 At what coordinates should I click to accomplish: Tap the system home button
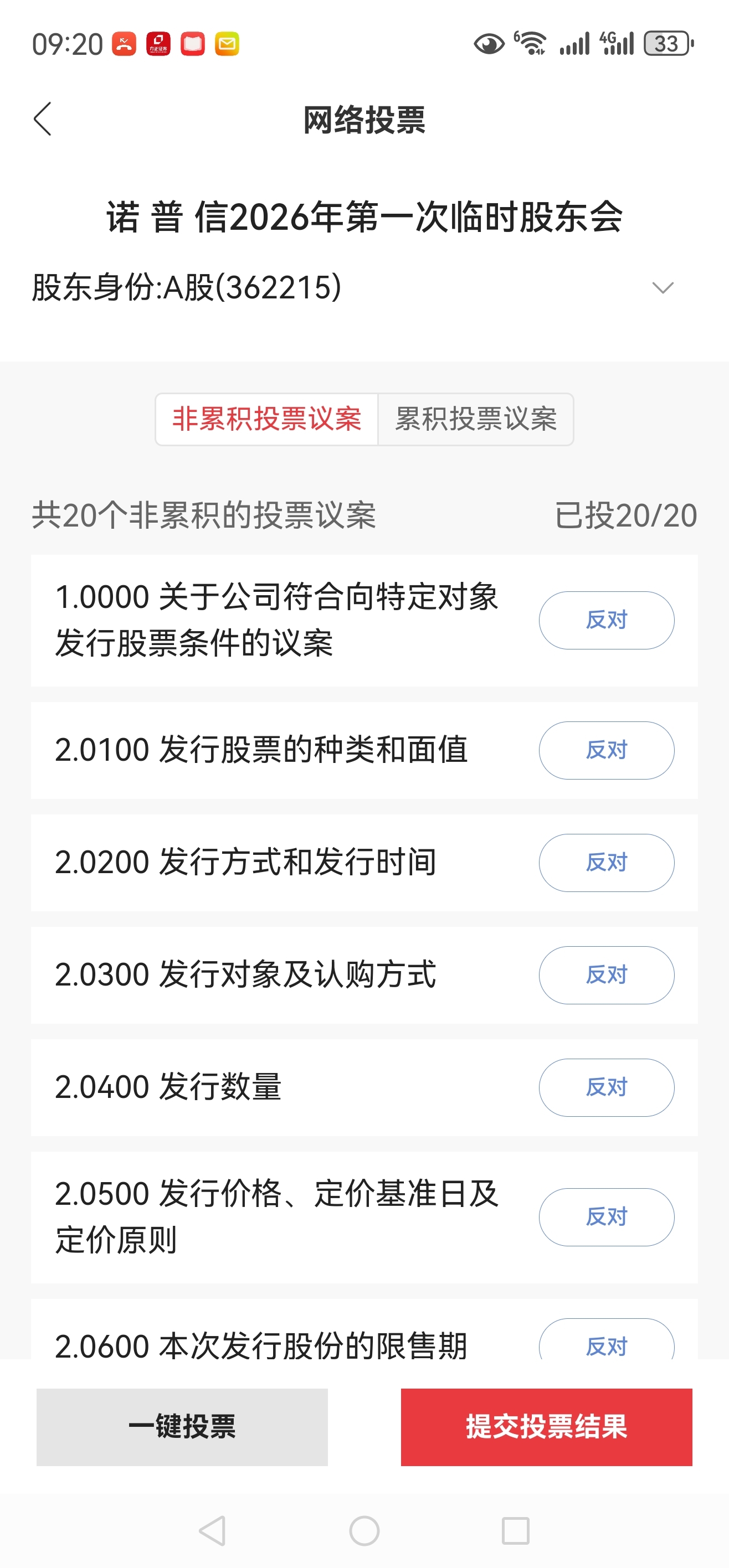pyautogui.click(x=364, y=1530)
